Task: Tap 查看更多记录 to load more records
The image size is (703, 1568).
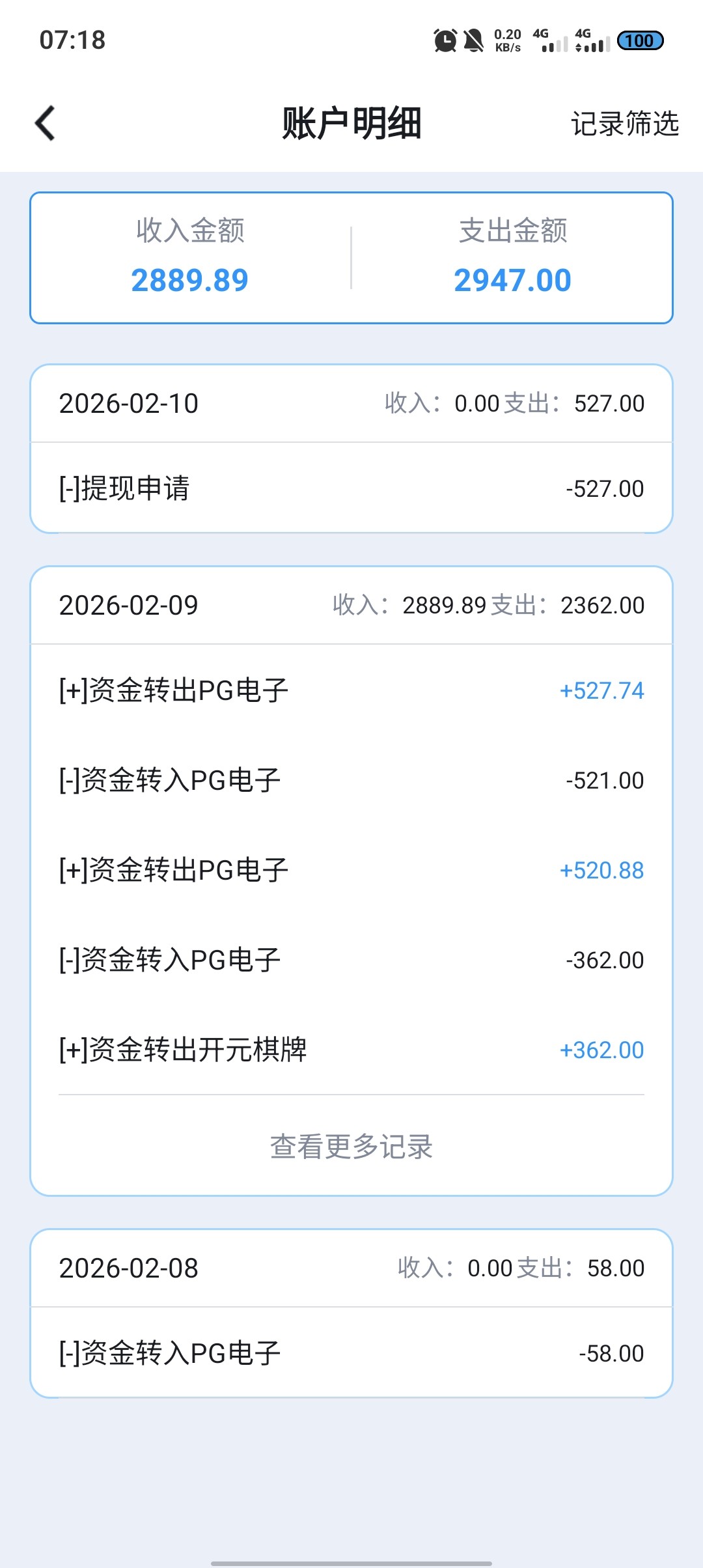Action: 351,1147
